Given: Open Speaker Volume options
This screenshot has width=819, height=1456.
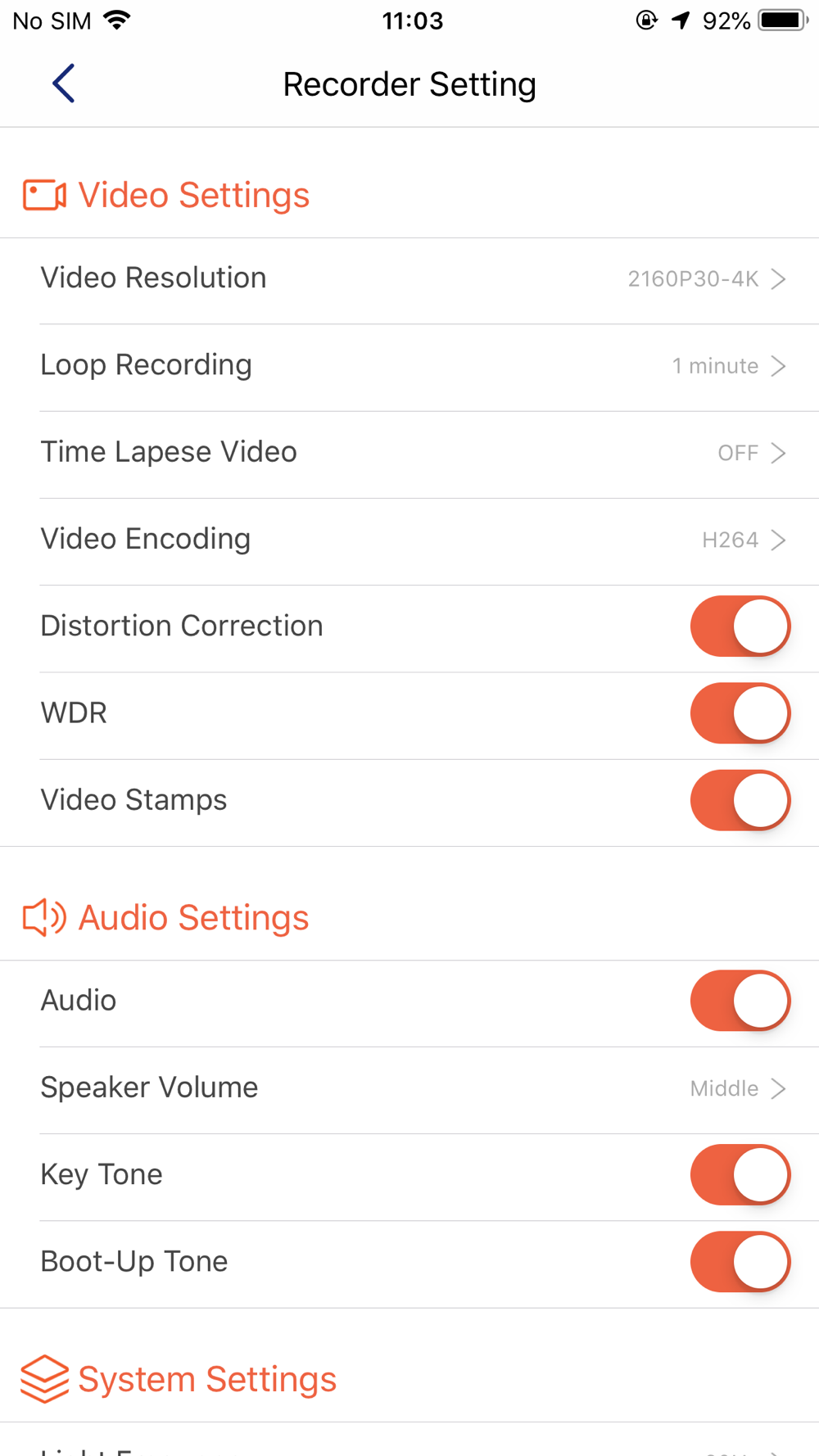Looking at the screenshot, I should [x=409, y=1088].
